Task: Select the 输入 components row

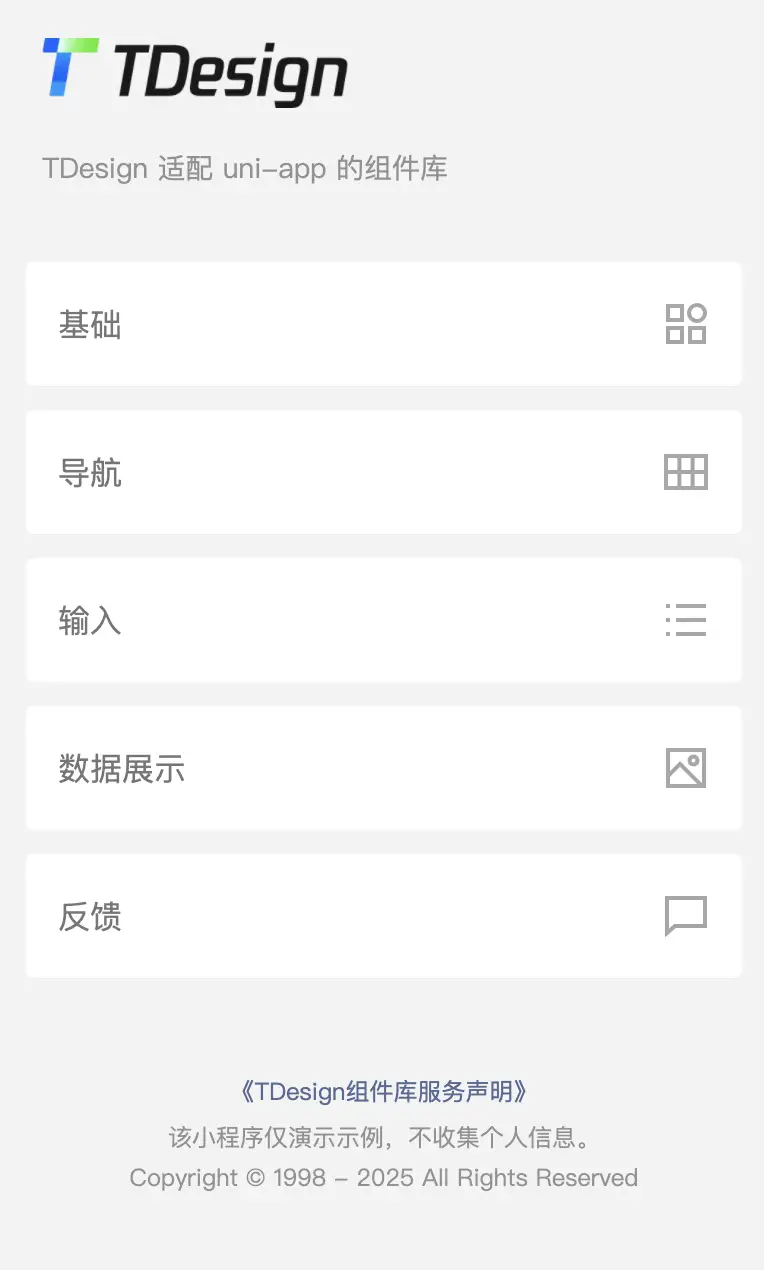Action: coord(383,620)
